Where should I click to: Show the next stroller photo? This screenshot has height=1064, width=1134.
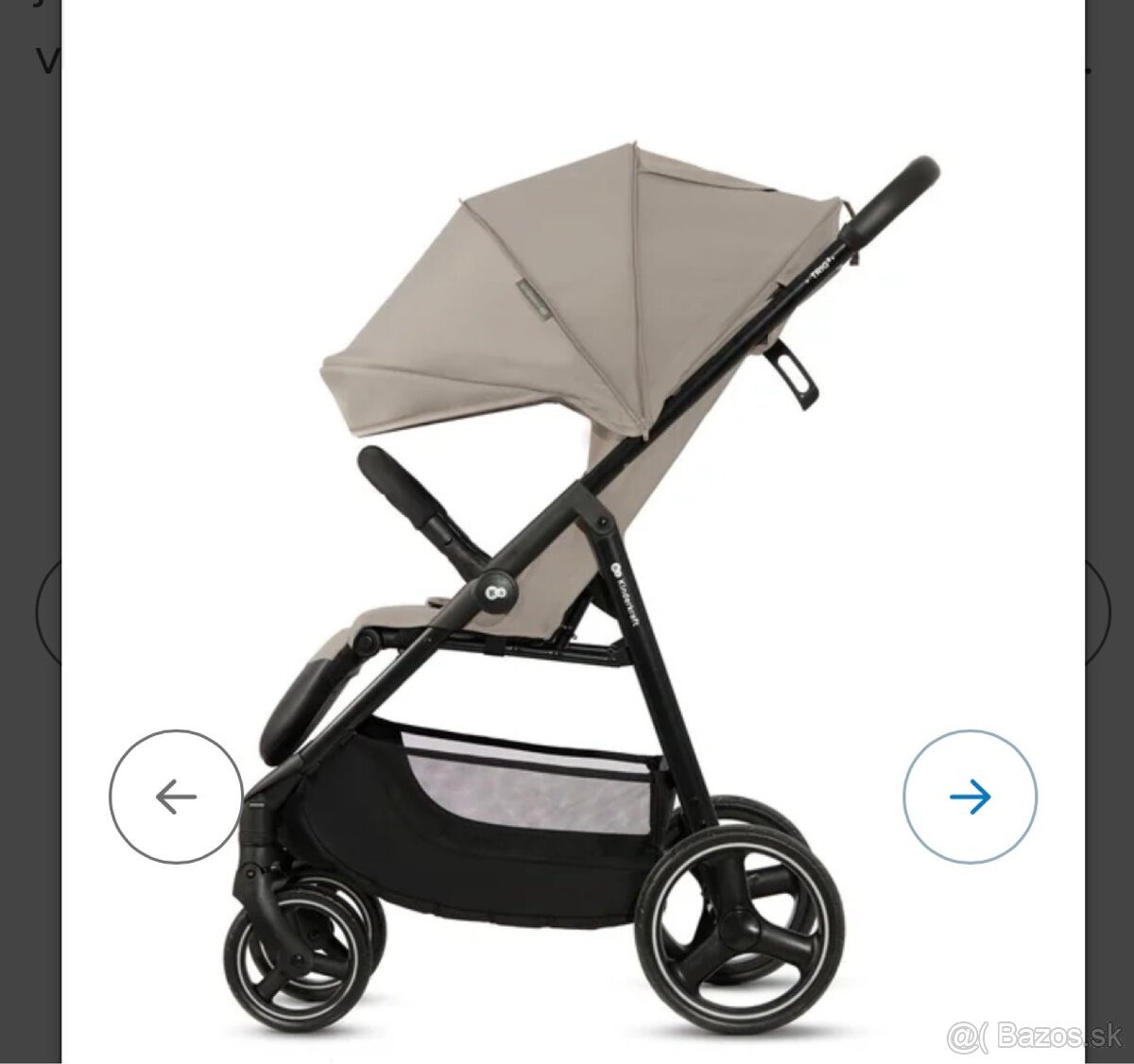[970, 797]
